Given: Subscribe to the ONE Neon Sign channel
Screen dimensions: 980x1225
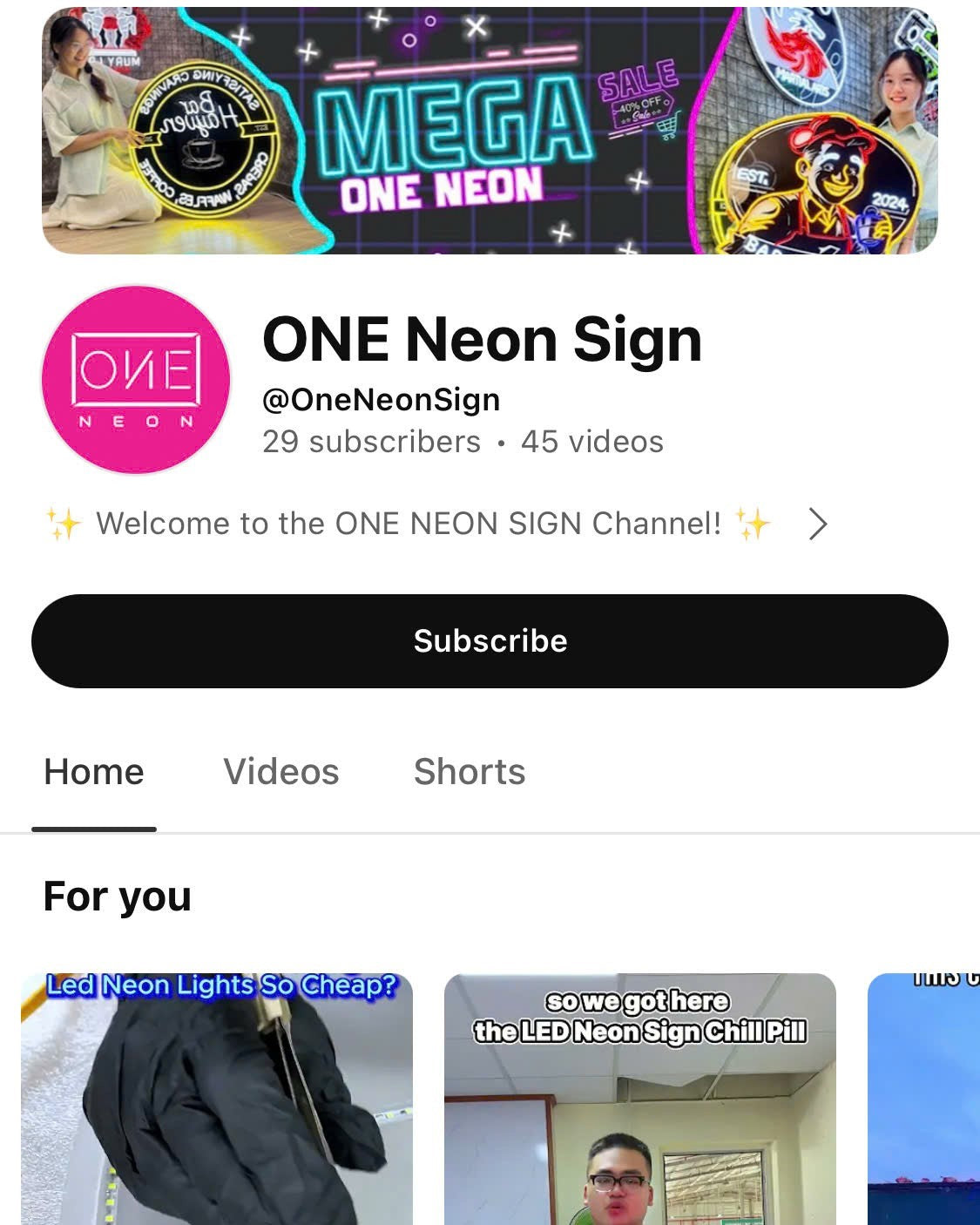Looking at the screenshot, I should click(x=490, y=641).
